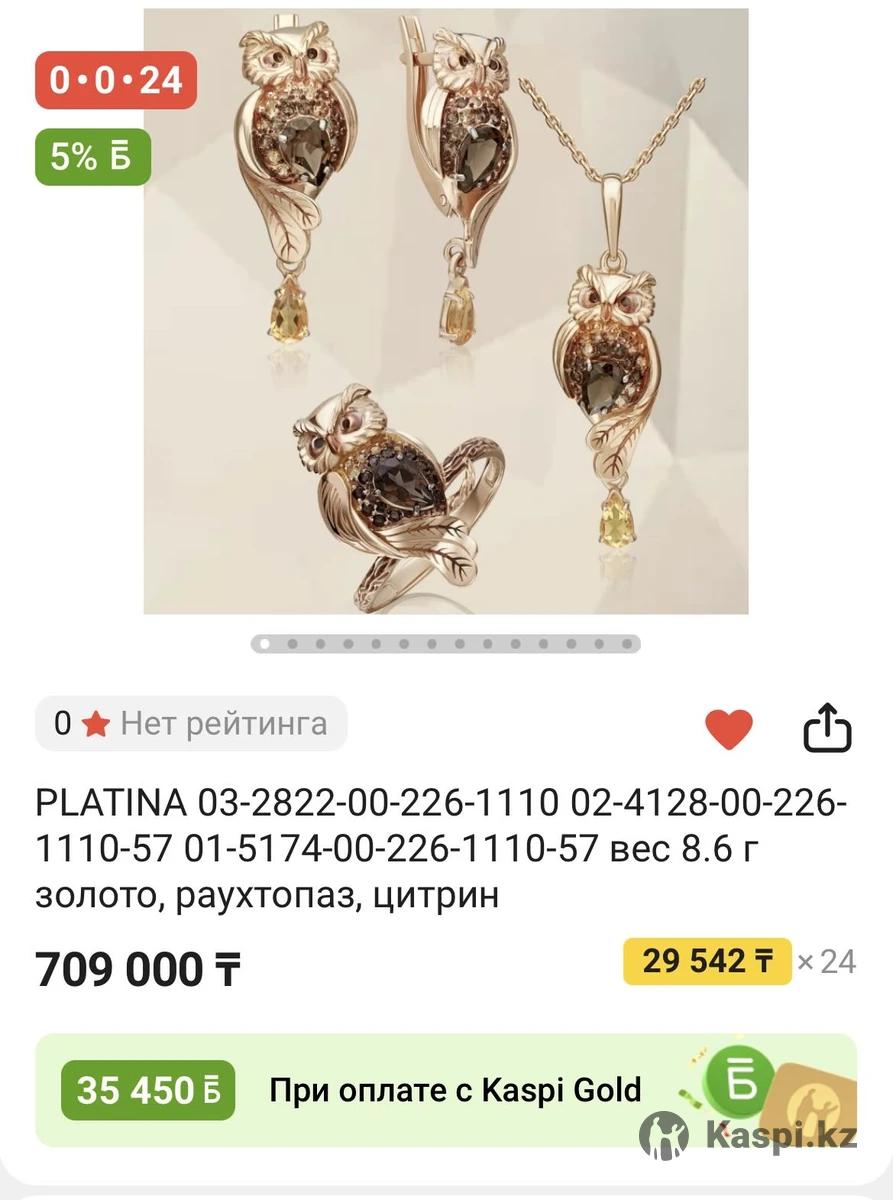This screenshot has width=893, height=1200.
Task: Open the Kaspi Gold 35 450 bonus banner
Action: (x=446, y=1089)
